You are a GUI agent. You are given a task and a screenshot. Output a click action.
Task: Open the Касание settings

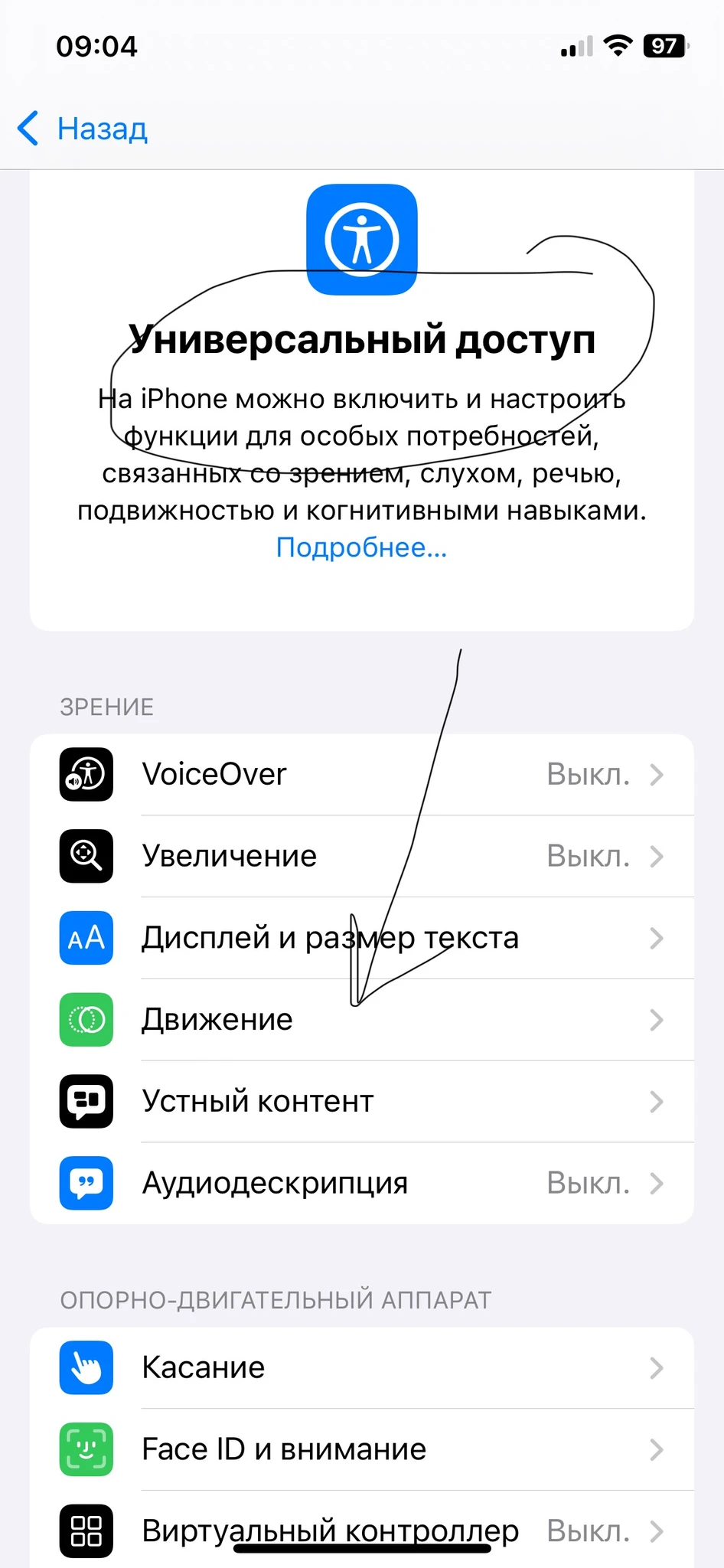tap(361, 1368)
